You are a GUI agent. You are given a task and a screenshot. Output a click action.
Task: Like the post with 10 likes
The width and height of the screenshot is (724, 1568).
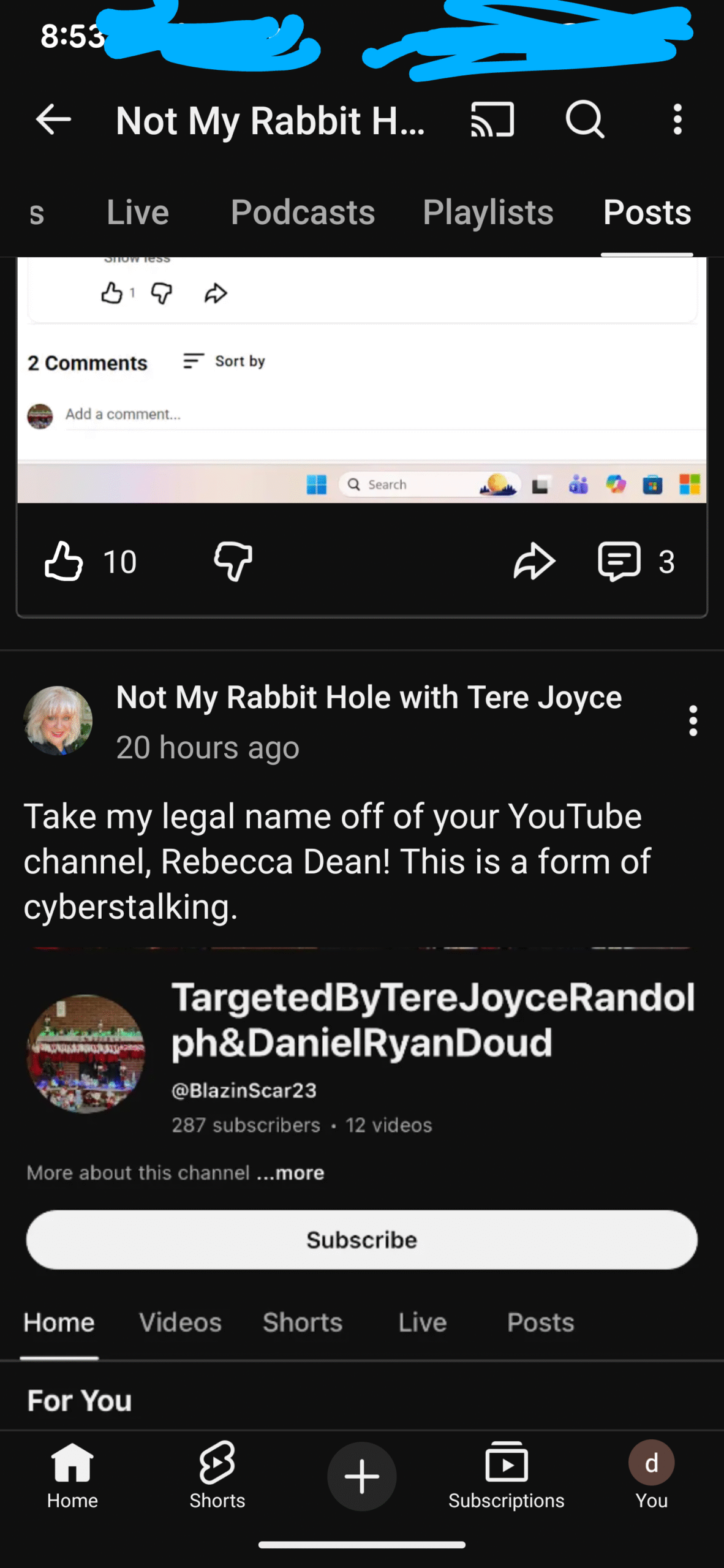64,561
